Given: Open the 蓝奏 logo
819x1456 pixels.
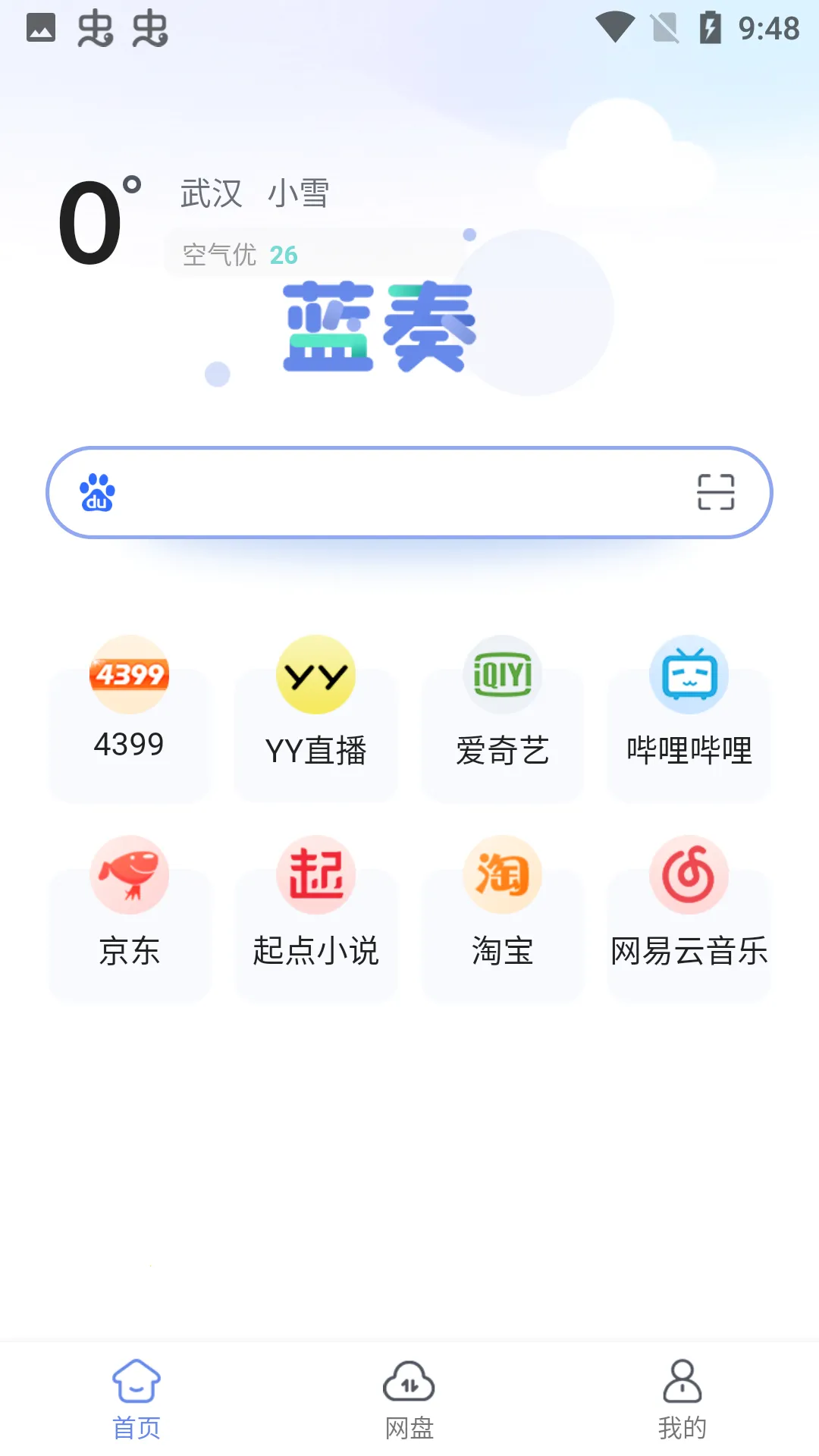Looking at the screenshot, I should click(x=377, y=325).
